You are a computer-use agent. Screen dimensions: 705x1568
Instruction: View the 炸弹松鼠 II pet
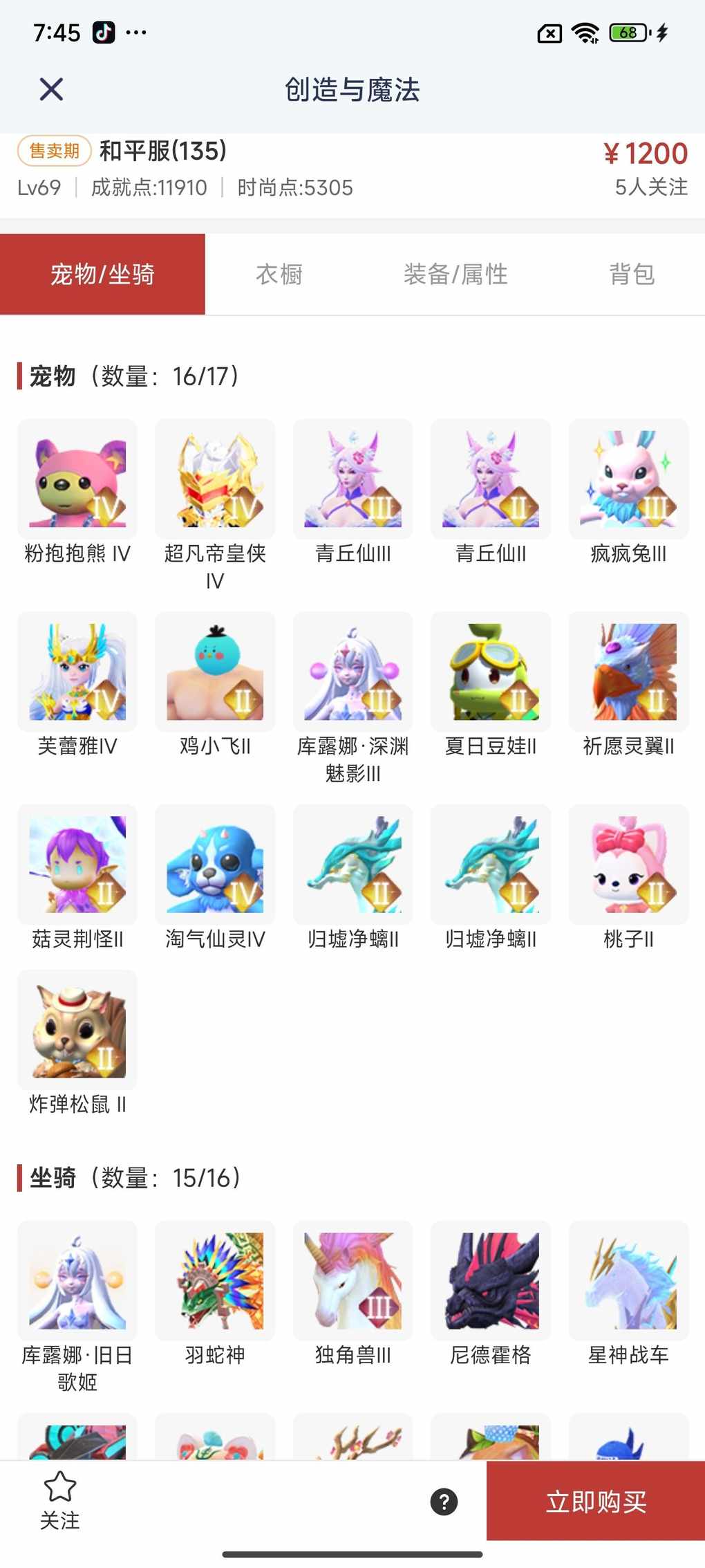pyautogui.click(x=77, y=1029)
